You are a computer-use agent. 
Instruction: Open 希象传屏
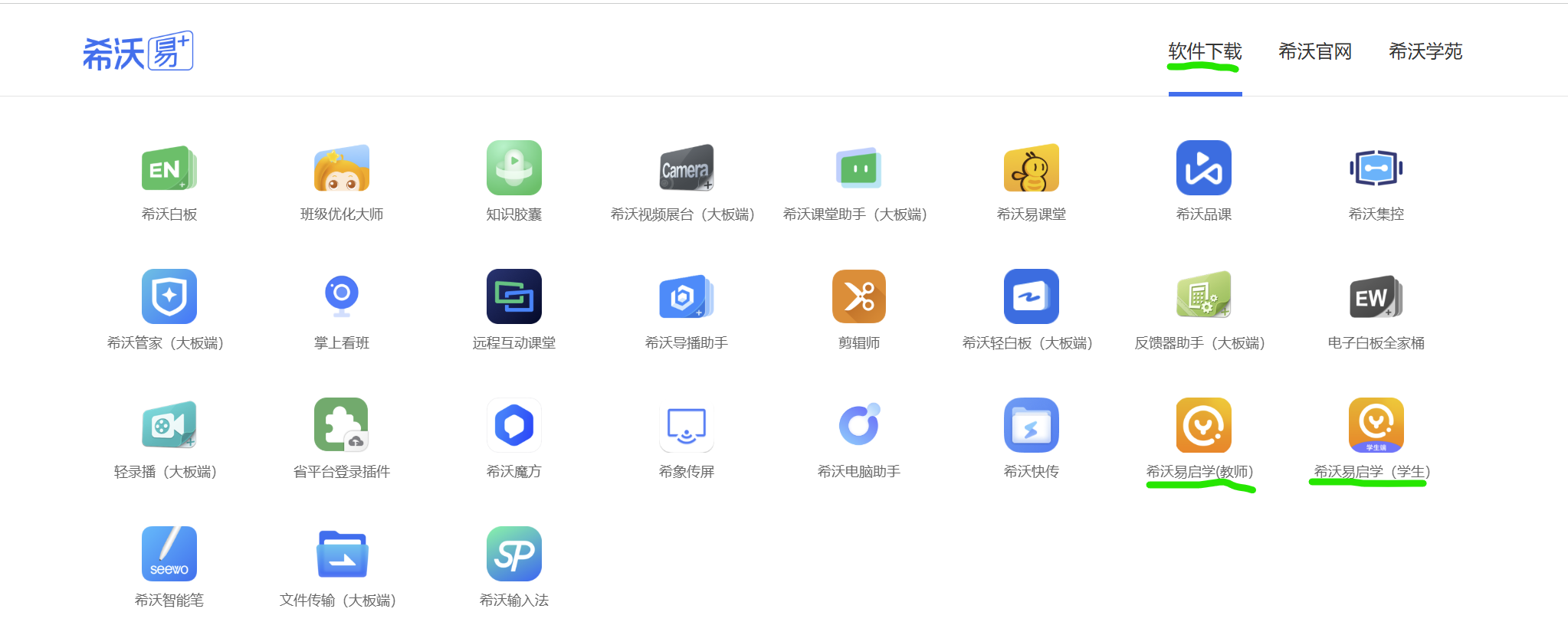point(687,426)
